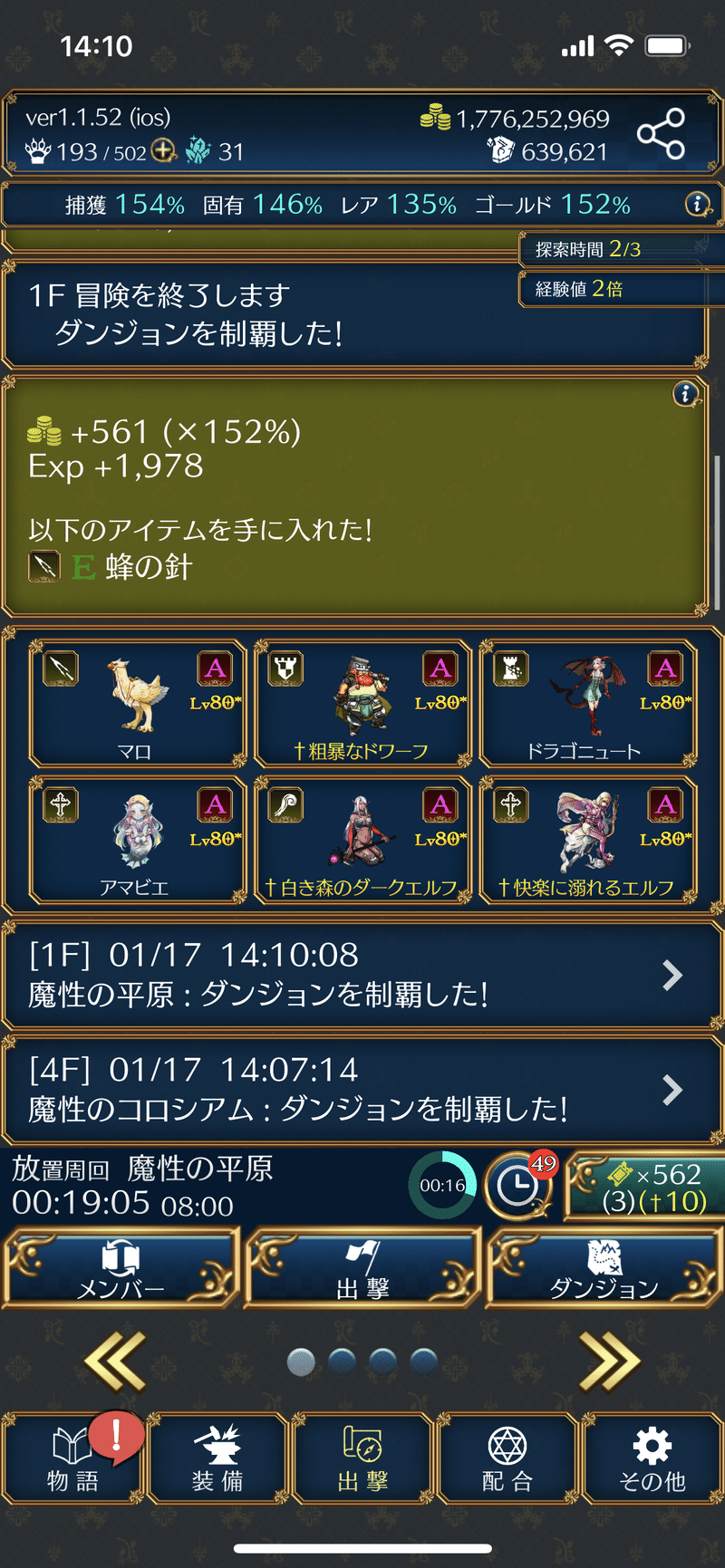Tap the メンバー button
The image size is (725, 1568).
[121, 1267]
